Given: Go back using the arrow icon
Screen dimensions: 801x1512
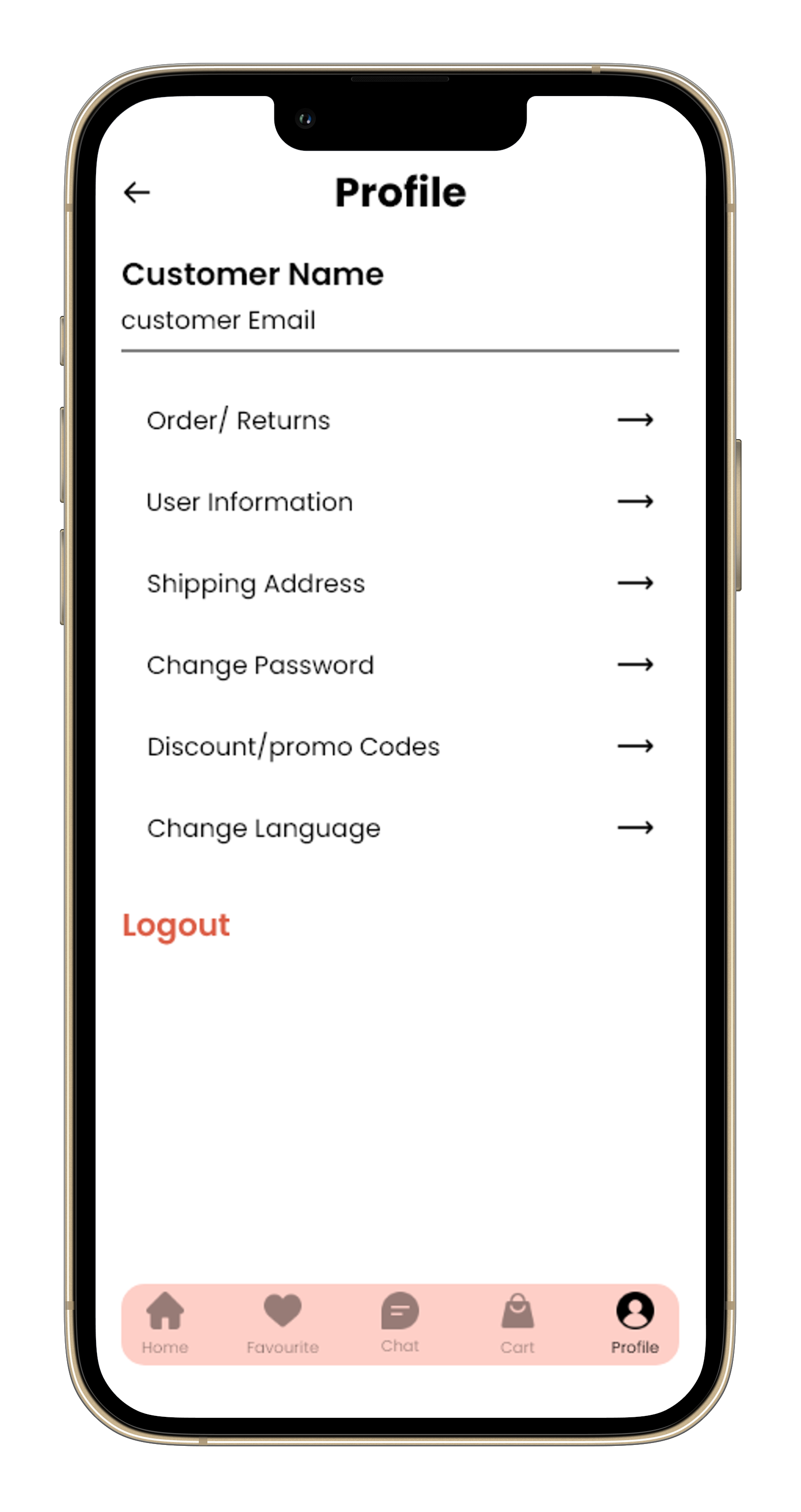Looking at the screenshot, I should (x=137, y=193).
